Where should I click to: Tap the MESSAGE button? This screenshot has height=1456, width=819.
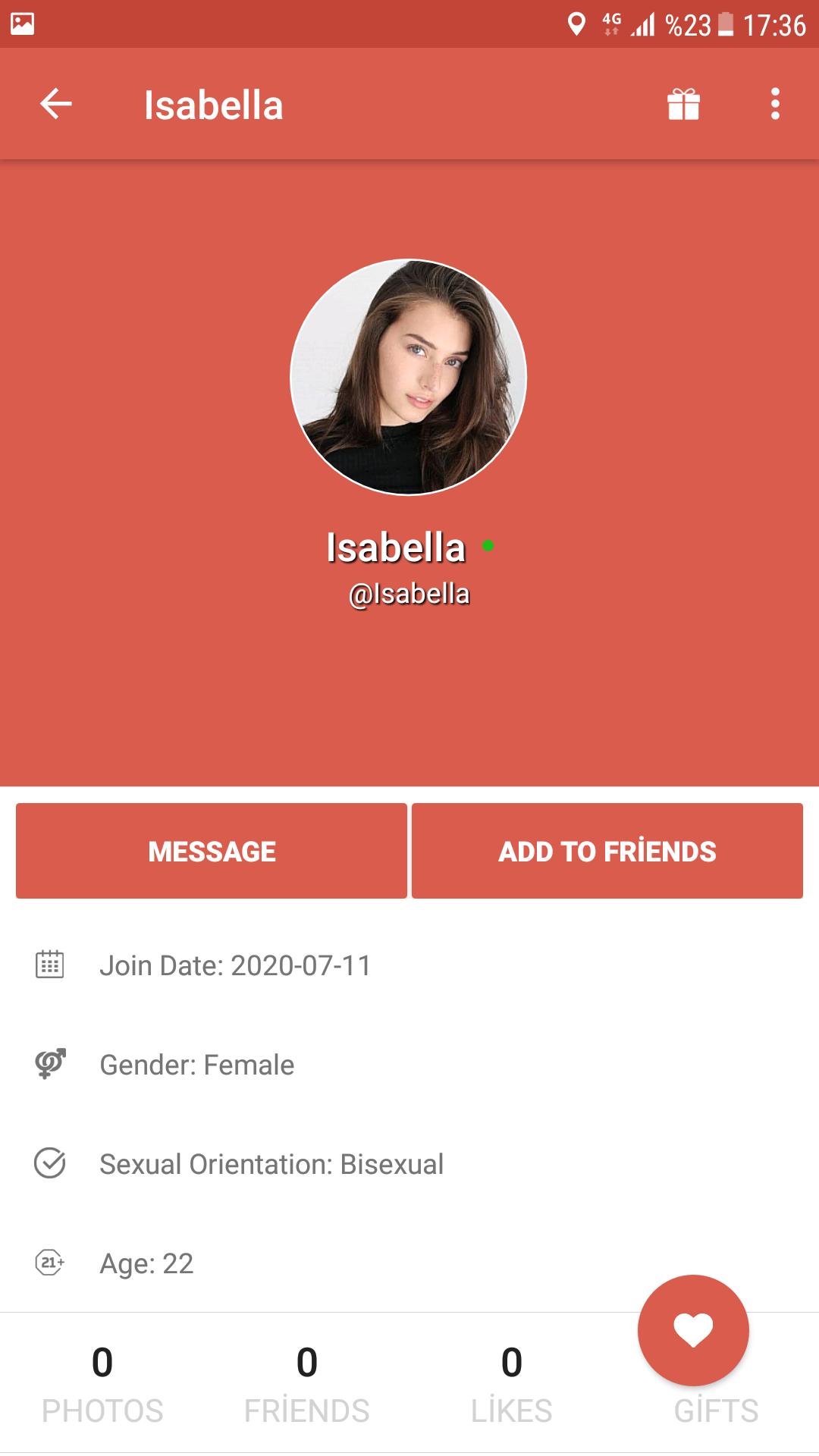tap(212, 851)
